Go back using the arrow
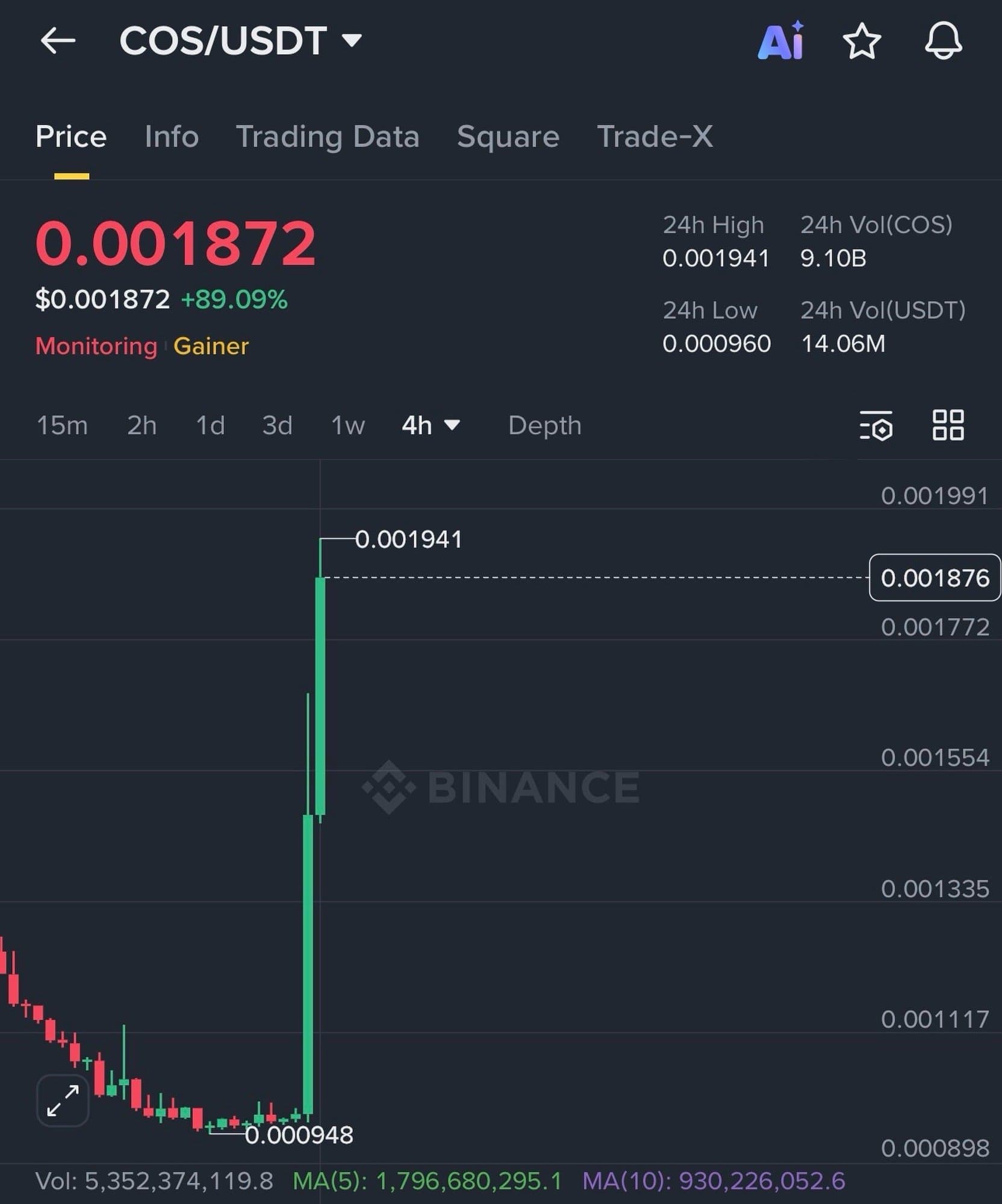Image resolution: width=1002 pixels, height=1204 pixels. pos(58,41)
